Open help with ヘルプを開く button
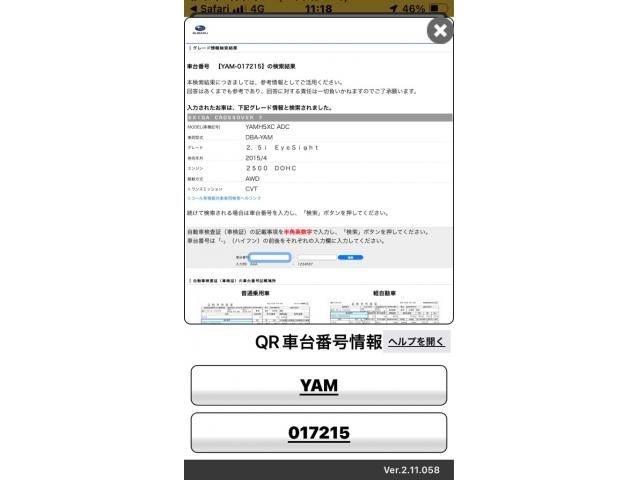Screen dimensions: 640x480 point(417,342)
